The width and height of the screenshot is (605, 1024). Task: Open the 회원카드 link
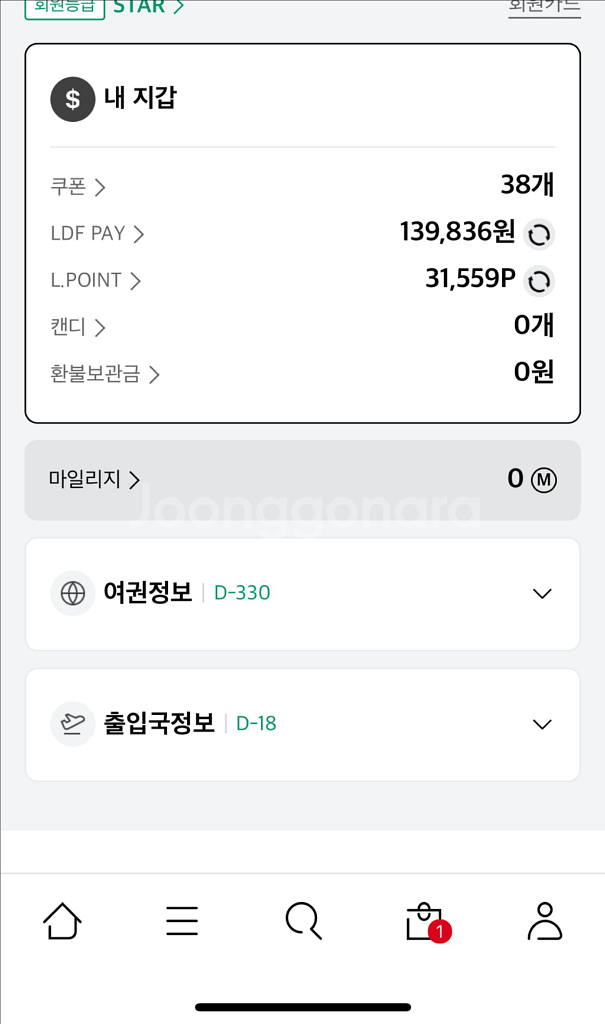pos(544,7)
